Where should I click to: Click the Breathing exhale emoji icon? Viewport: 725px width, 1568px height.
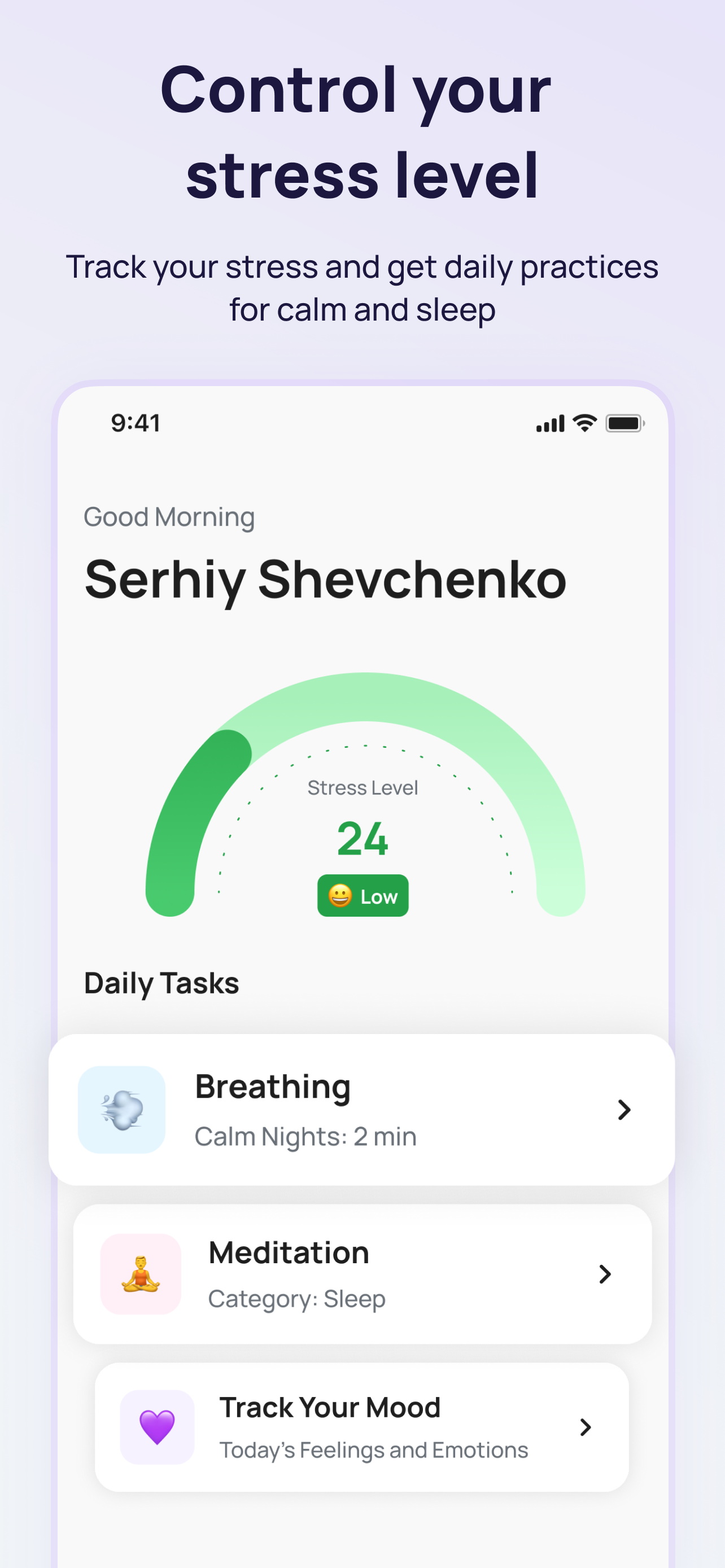122,1109
